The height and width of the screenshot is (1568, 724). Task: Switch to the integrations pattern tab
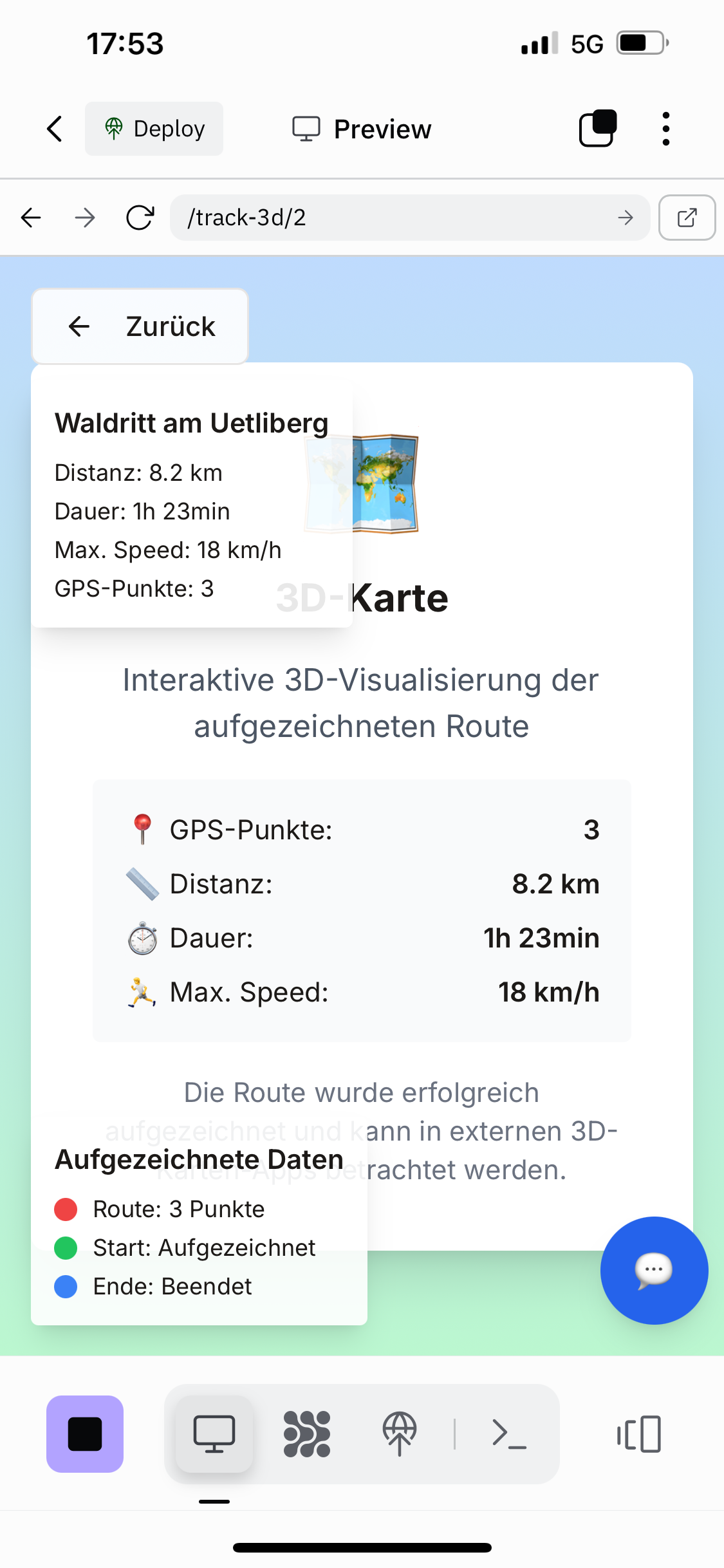click(307, 1433)
